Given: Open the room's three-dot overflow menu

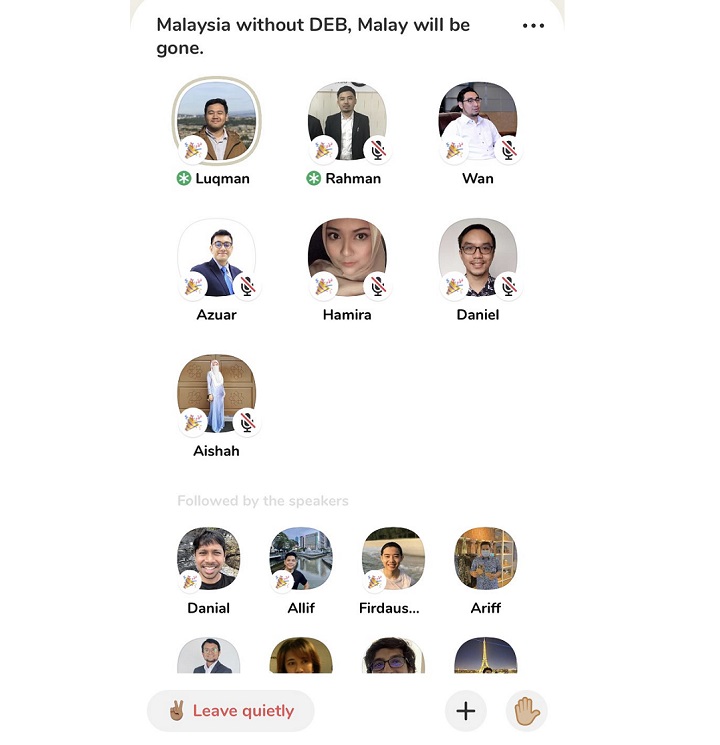Looking at the screenshot, I should tap(534, 26).
